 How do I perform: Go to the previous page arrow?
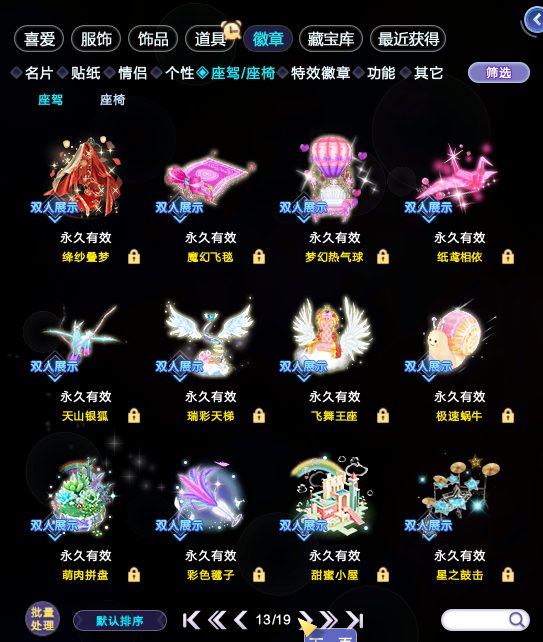tap(241, 620)
